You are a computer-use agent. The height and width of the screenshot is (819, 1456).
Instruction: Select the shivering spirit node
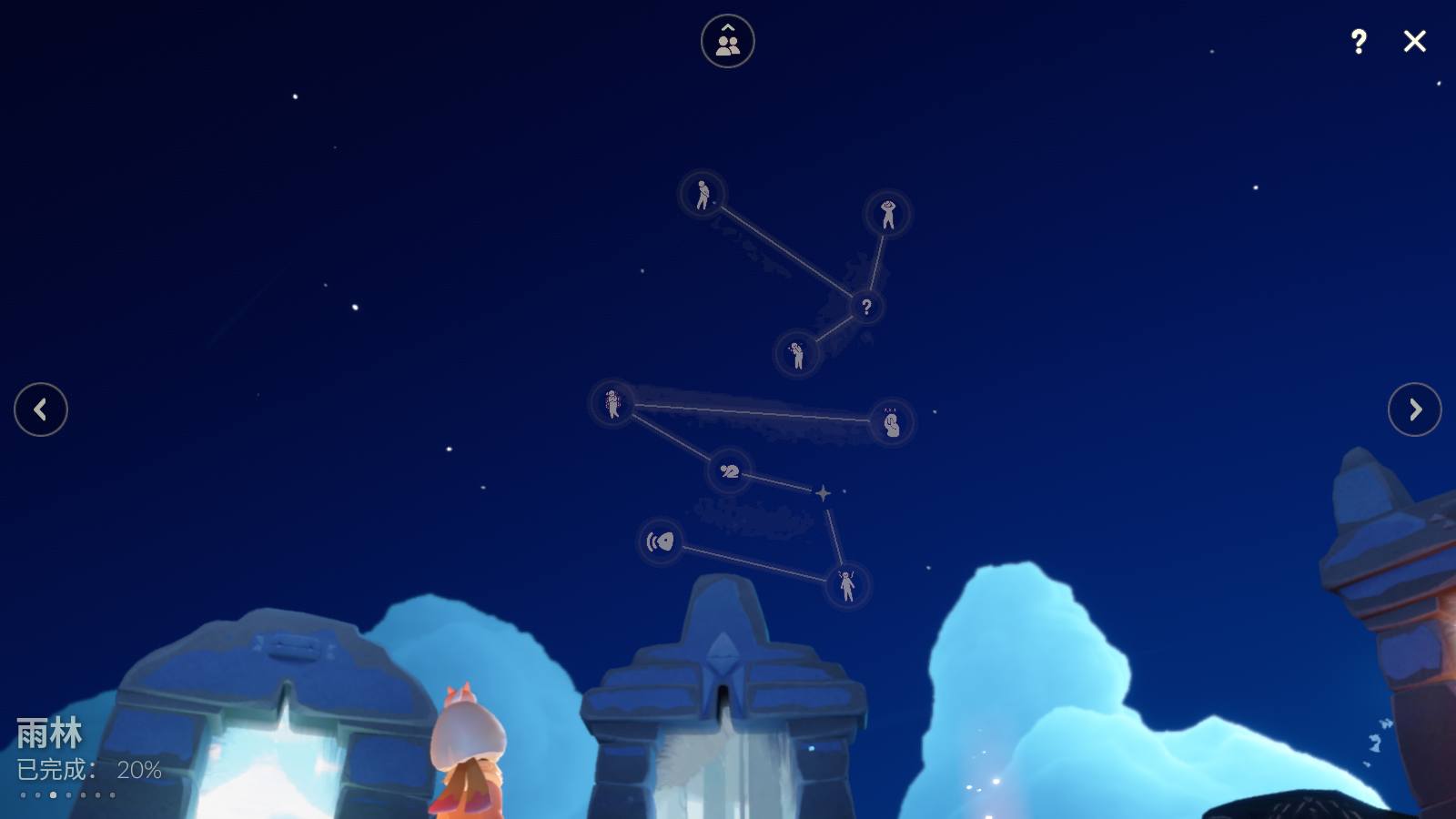point(612,403)
